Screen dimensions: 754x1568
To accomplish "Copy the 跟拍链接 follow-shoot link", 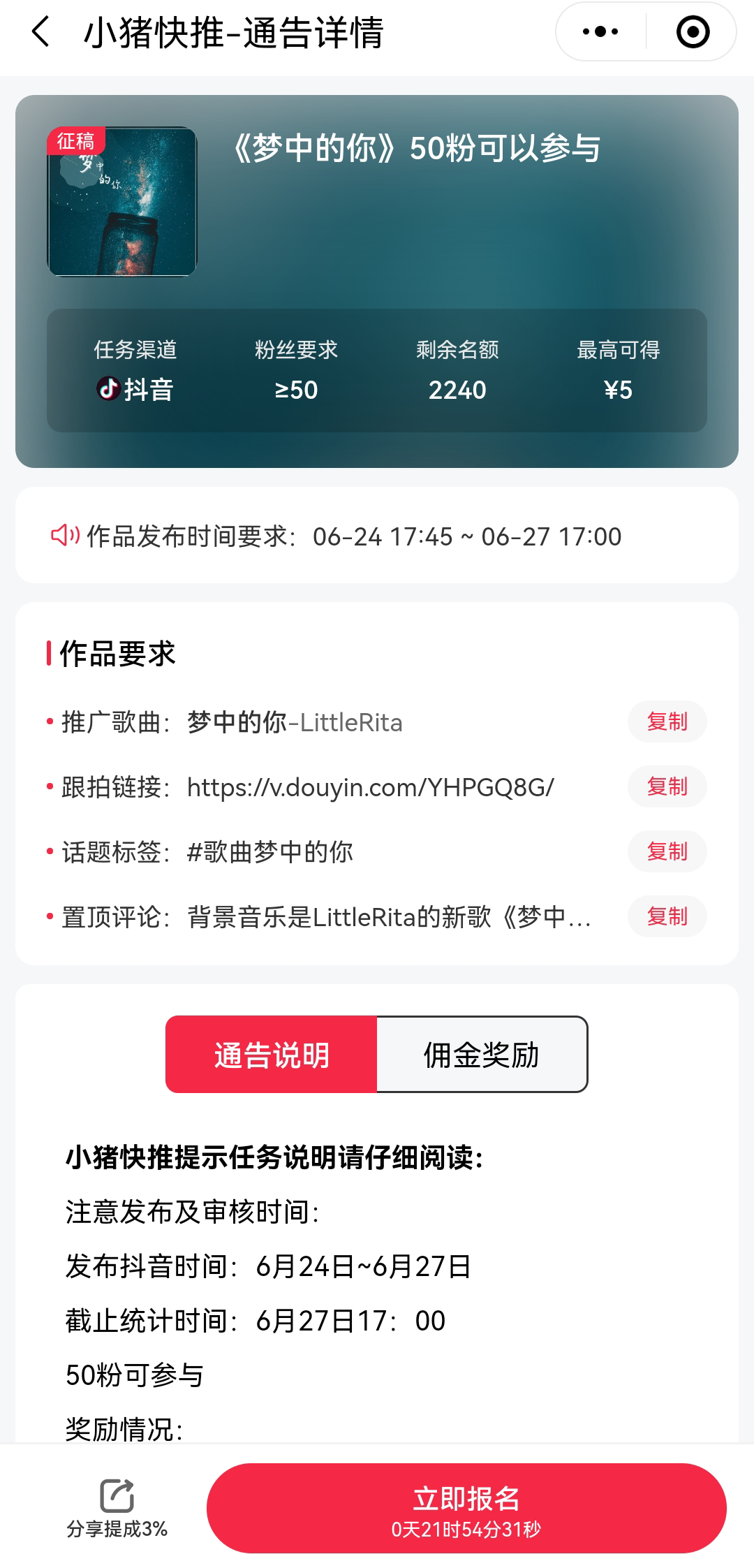I will point(666,786).
